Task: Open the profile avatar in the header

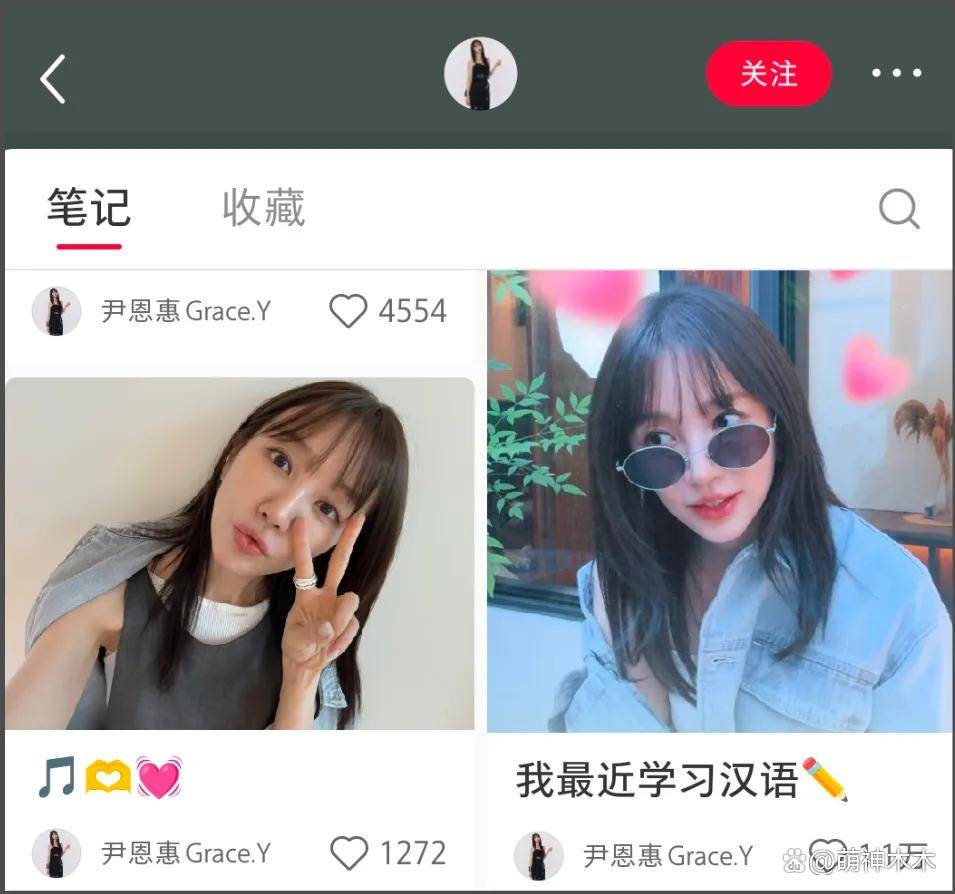Action: pyautogui.click(x=480, y=74)
